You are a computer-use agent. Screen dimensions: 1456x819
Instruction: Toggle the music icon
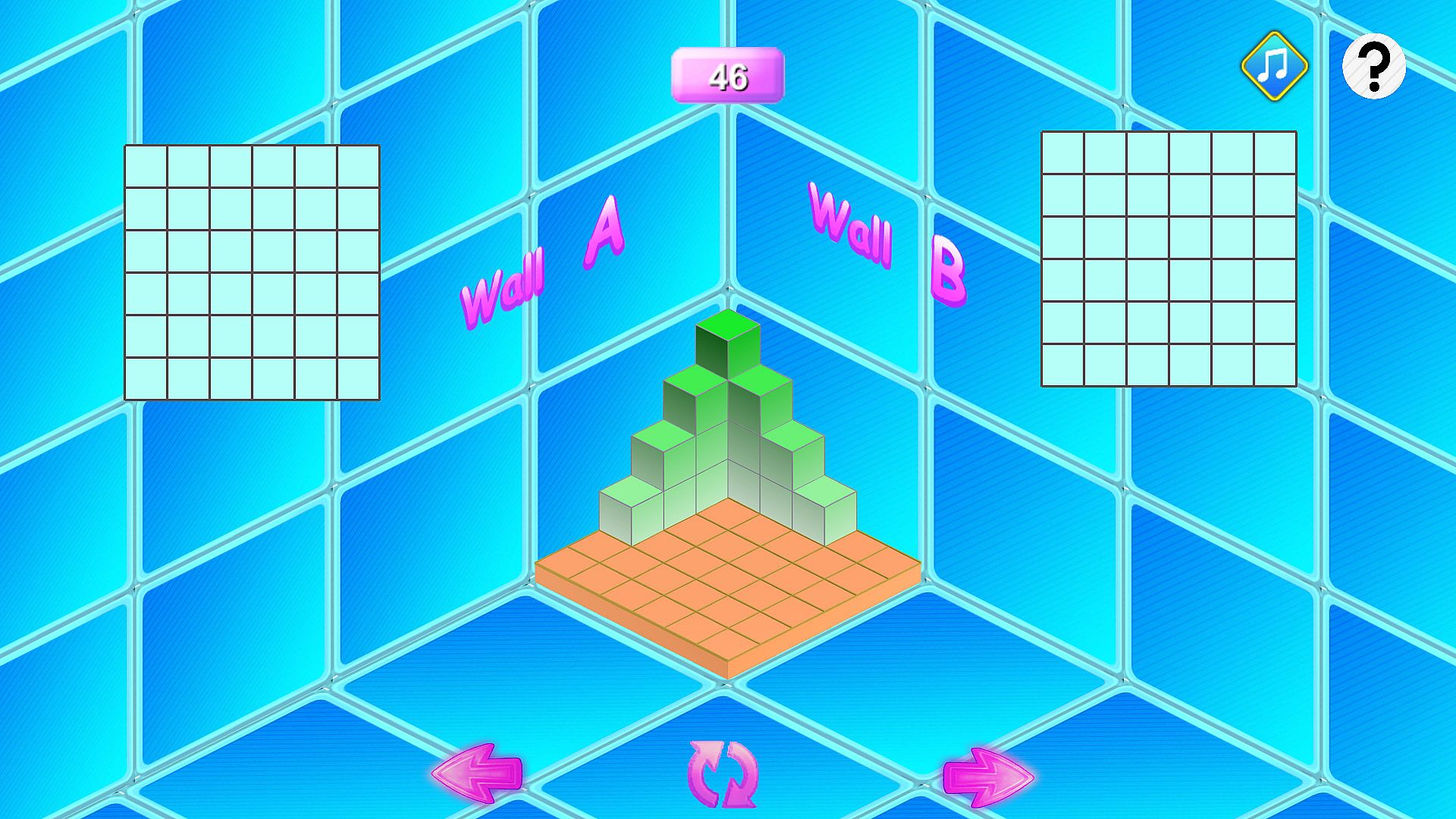[1274, 66]
